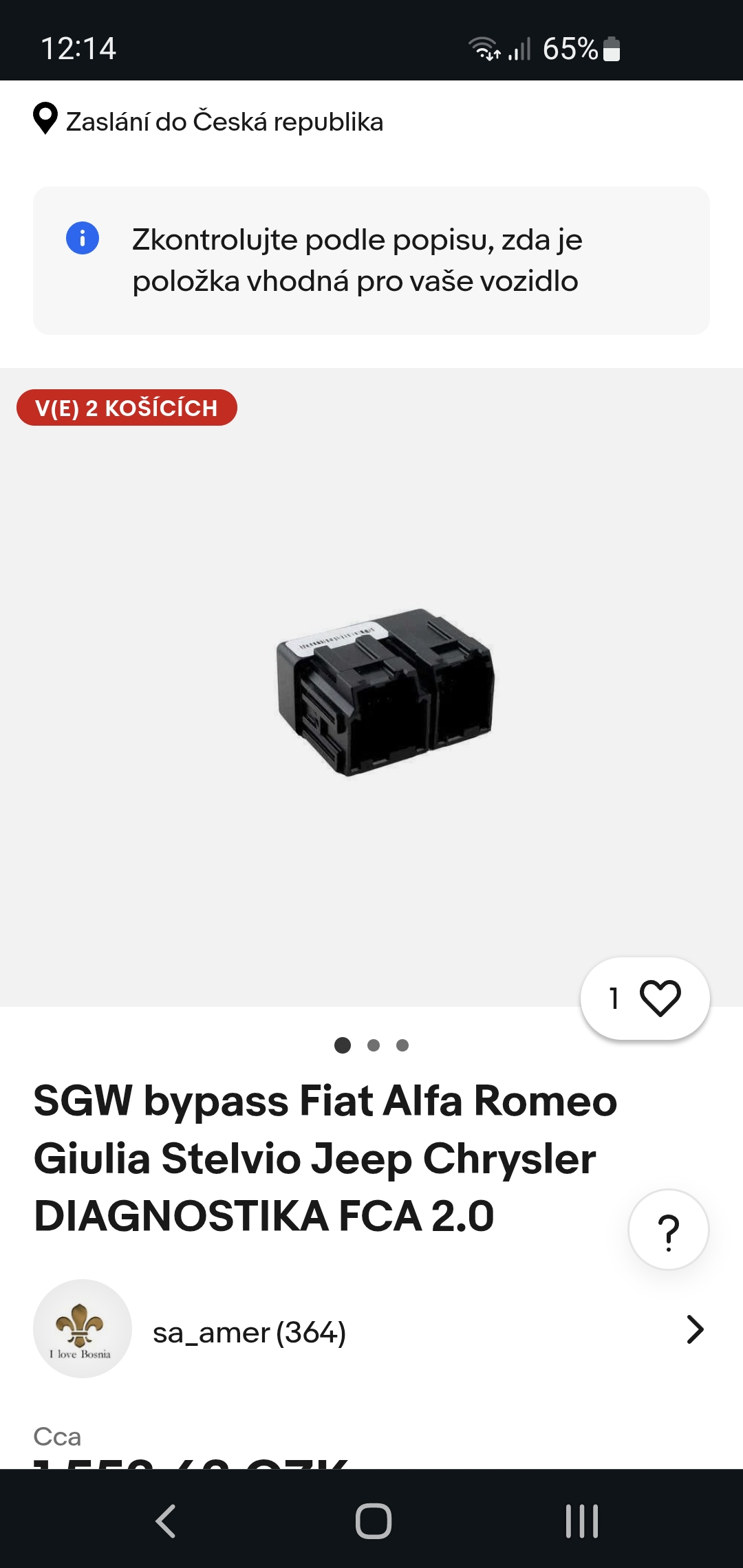Open seller sa_amer profile

[x=249, y=1332]
